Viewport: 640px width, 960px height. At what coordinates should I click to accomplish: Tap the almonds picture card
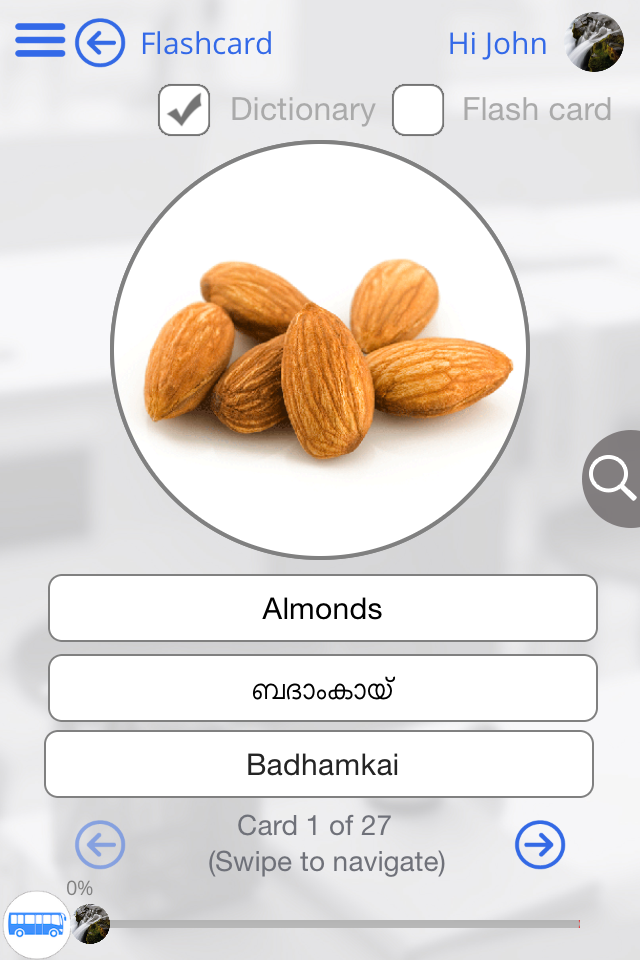click(x=319, y=350)
